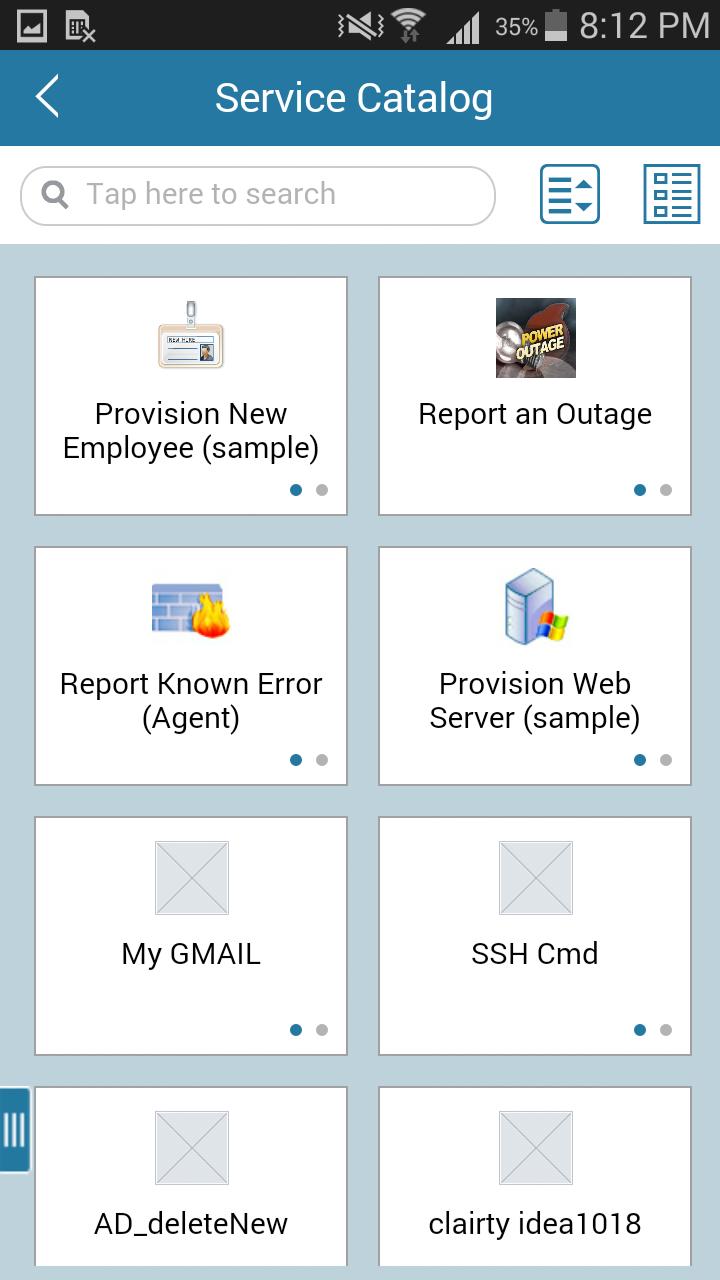Click the AD_deleteNew placeholder icon

tap(191, 1147)
